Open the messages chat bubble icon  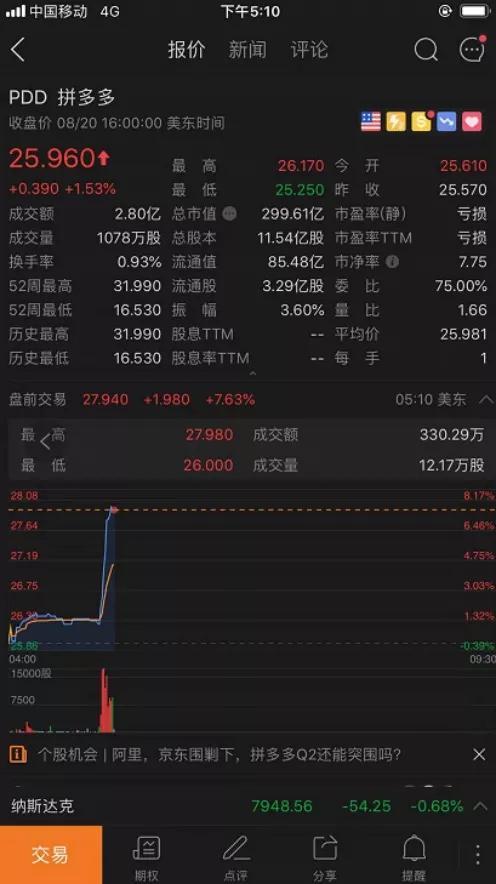[x=472, y=50]
